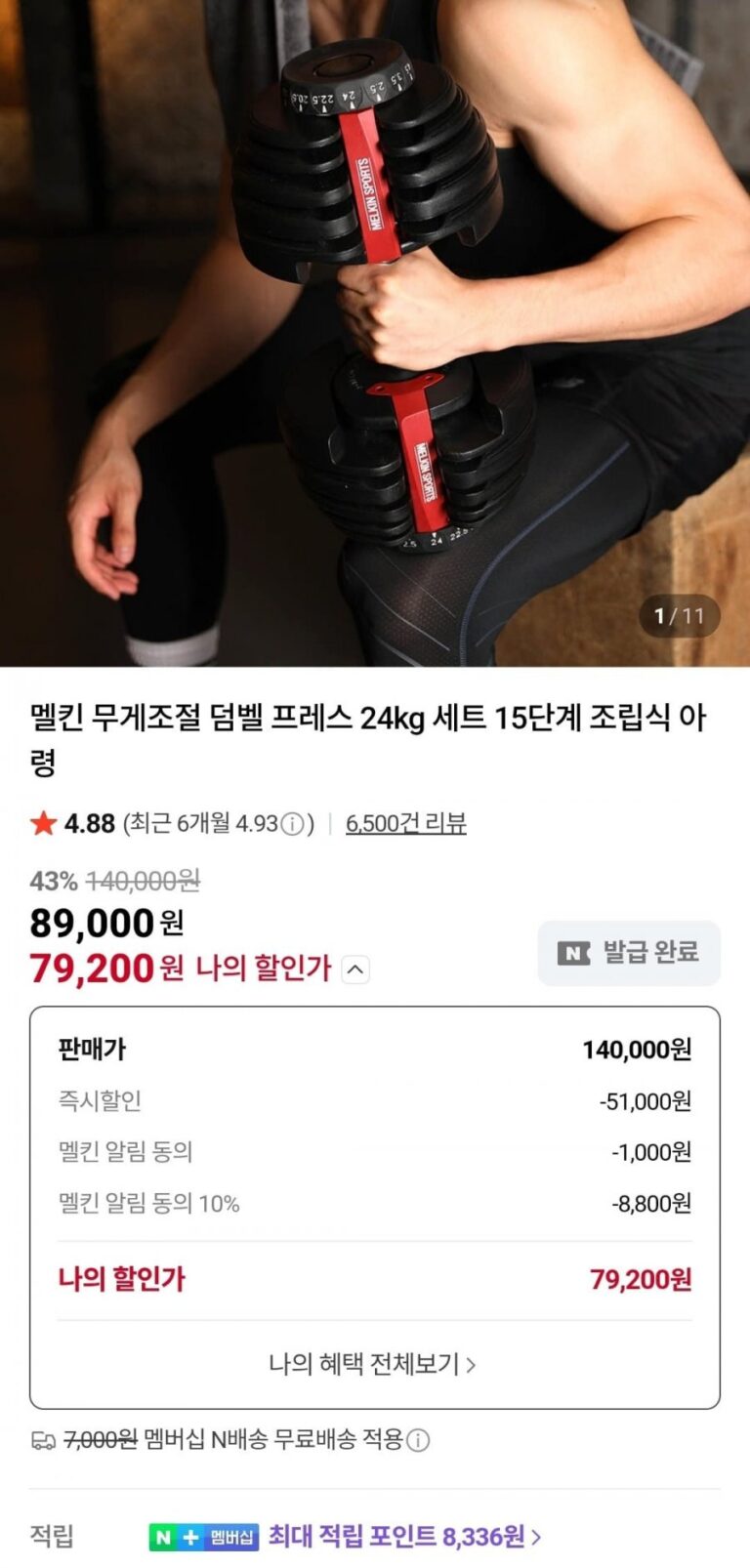The image size is (750, 1568).
Task: Tap the info icon next to 최근 6개월 4.93
Action: coord(292,824)
